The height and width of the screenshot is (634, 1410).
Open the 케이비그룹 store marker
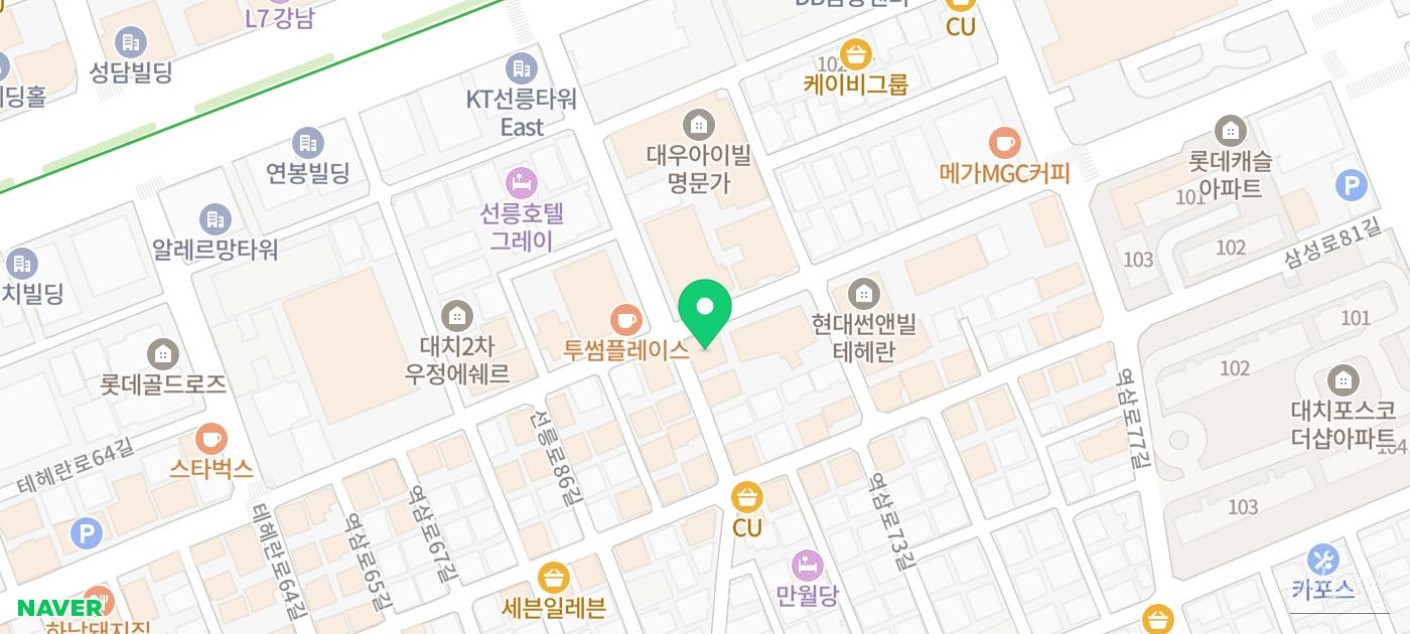point(855,55)
